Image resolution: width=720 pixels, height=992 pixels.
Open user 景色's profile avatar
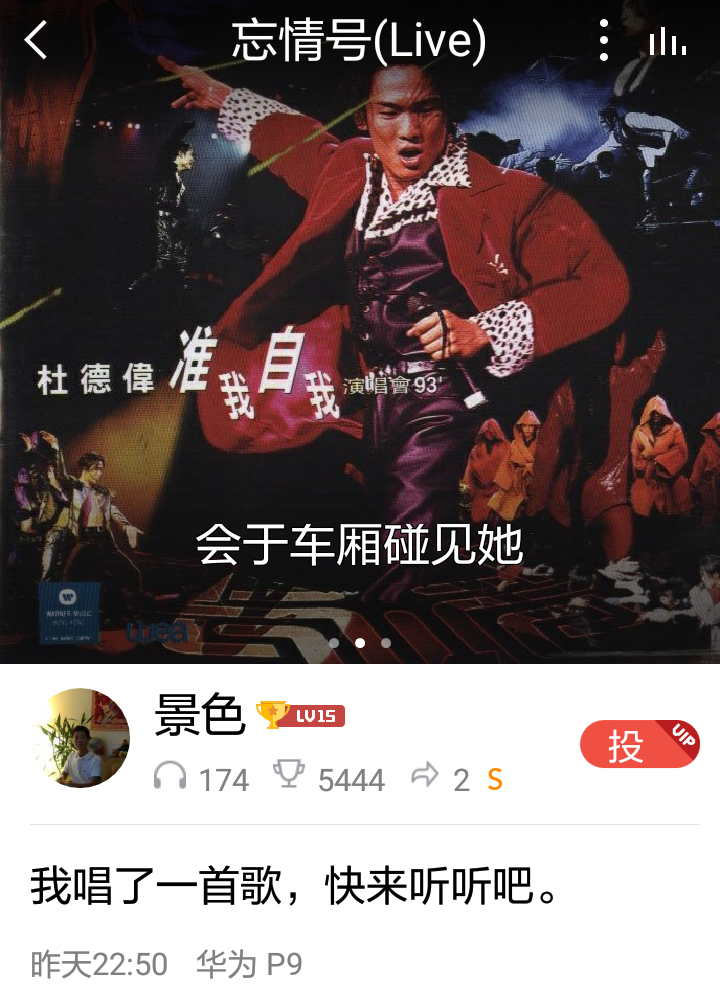coord(81,739)
